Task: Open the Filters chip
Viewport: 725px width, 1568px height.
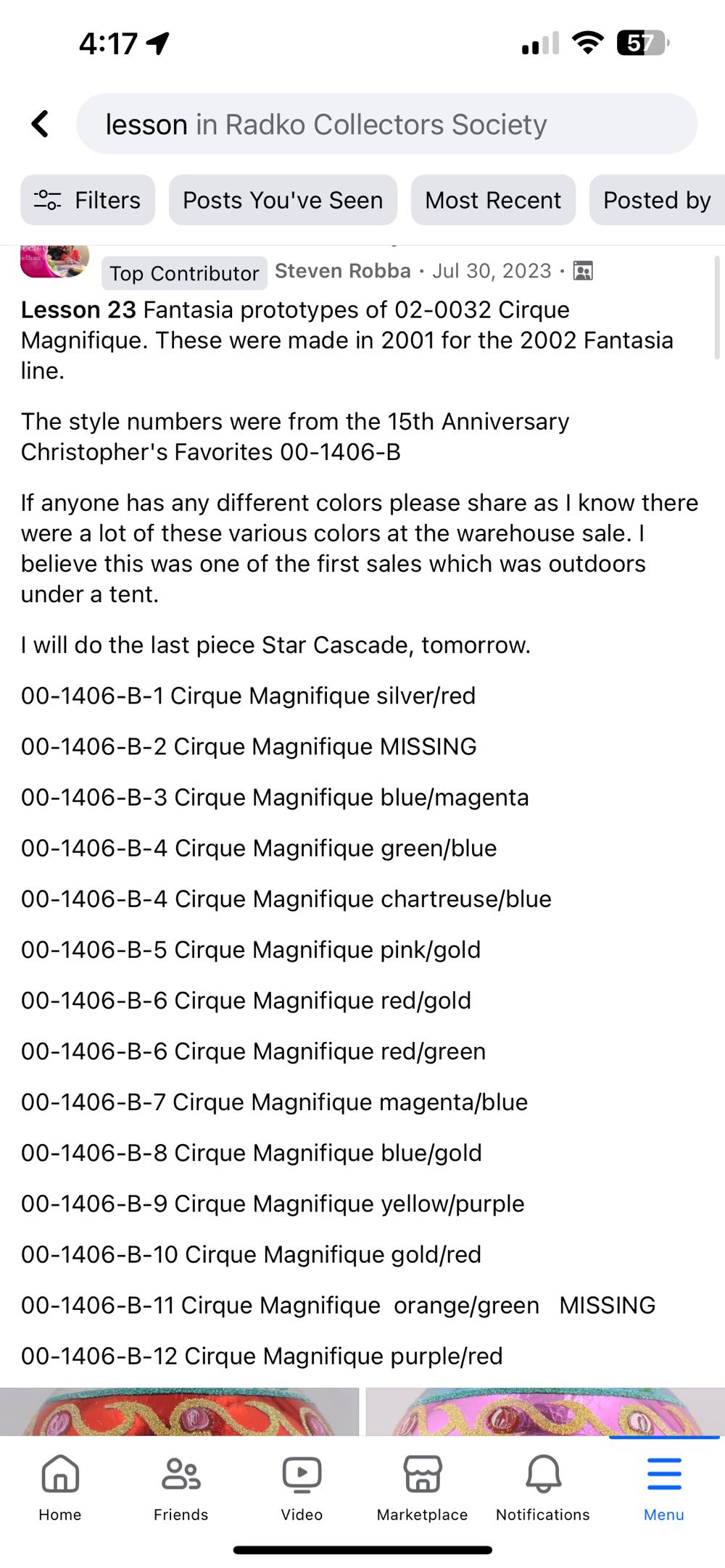Action: pos(88,200)
